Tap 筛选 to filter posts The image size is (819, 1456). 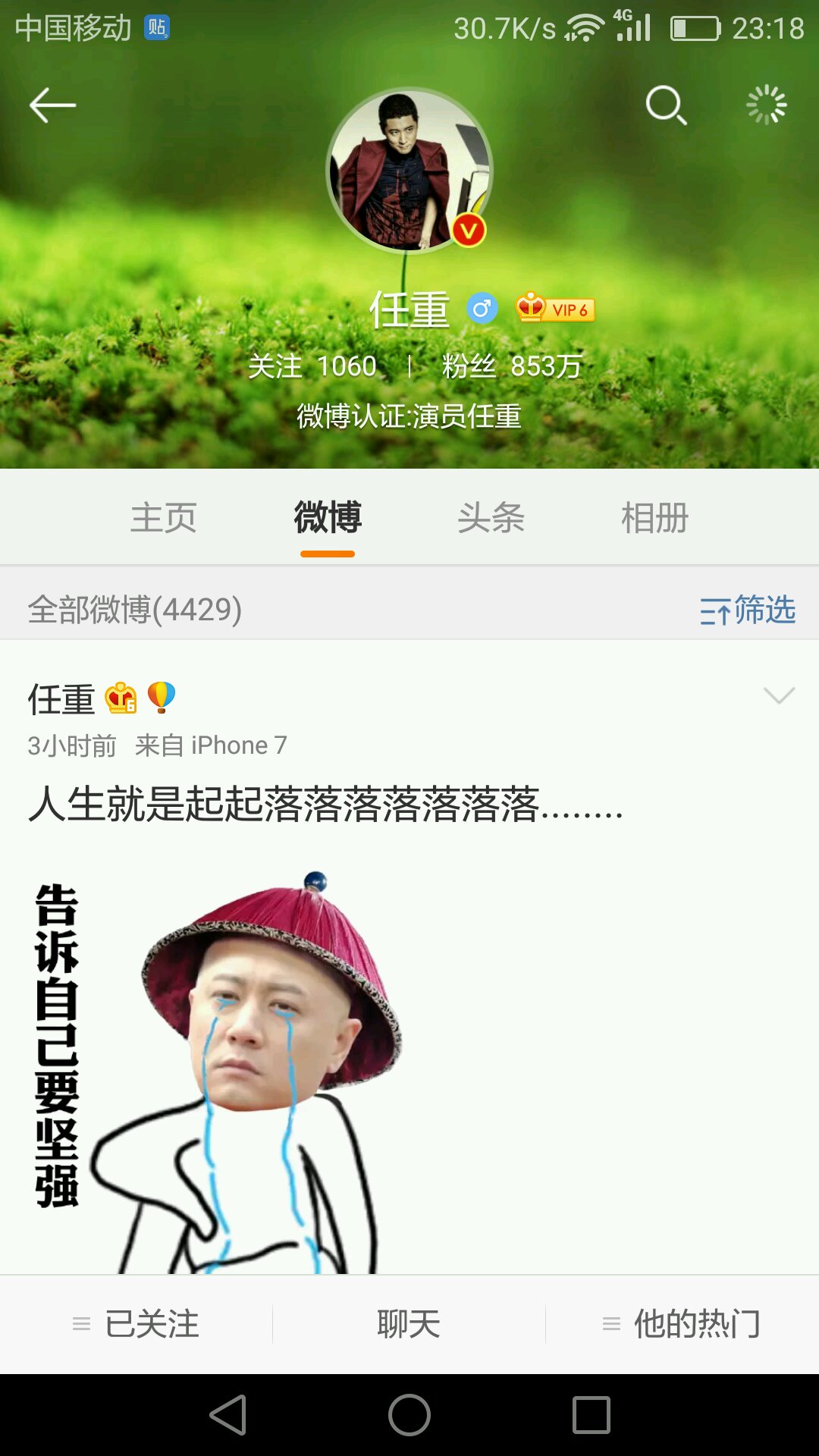[x=747, y=610]
